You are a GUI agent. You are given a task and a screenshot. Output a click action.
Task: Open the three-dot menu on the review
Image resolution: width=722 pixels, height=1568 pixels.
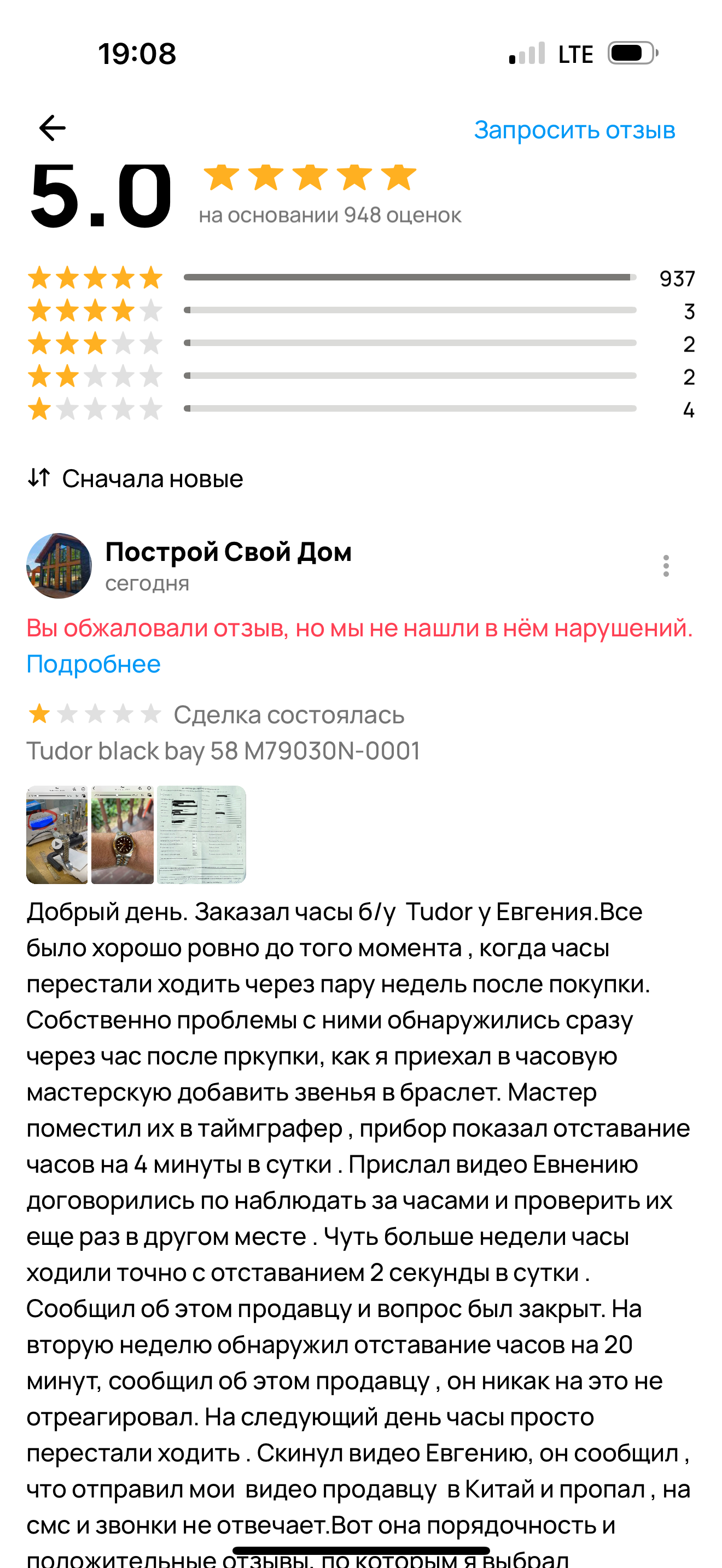tap(666, 566)
